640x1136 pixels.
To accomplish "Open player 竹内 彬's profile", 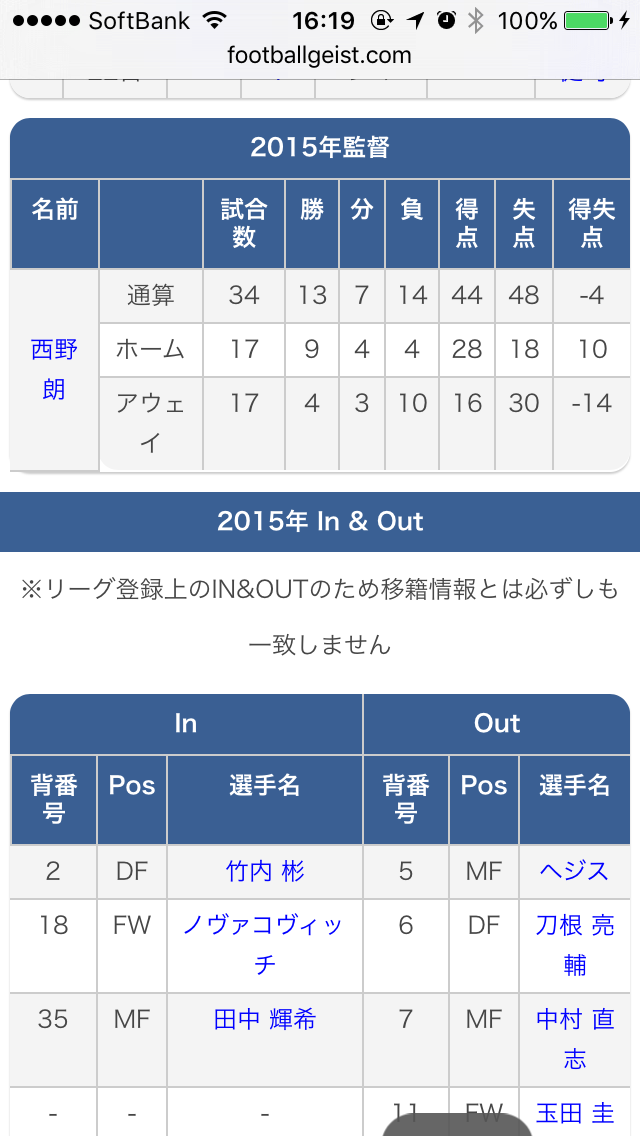I will 265,872.
